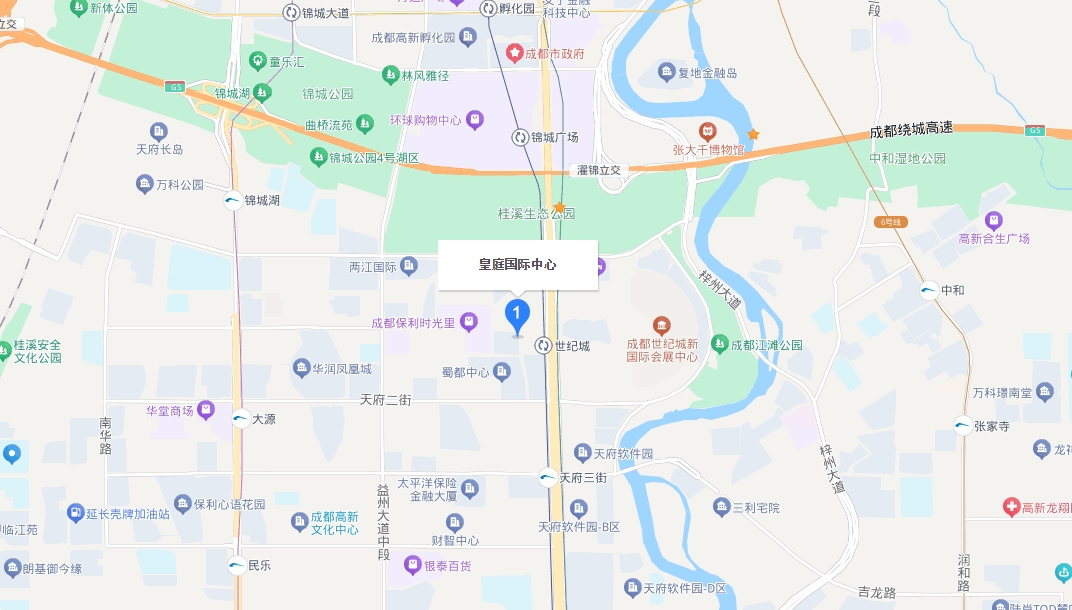Screen dimensions: 1072x610
Task: Tap the 环球购物中心 shopping marker
Action: (x=475, y=120)
